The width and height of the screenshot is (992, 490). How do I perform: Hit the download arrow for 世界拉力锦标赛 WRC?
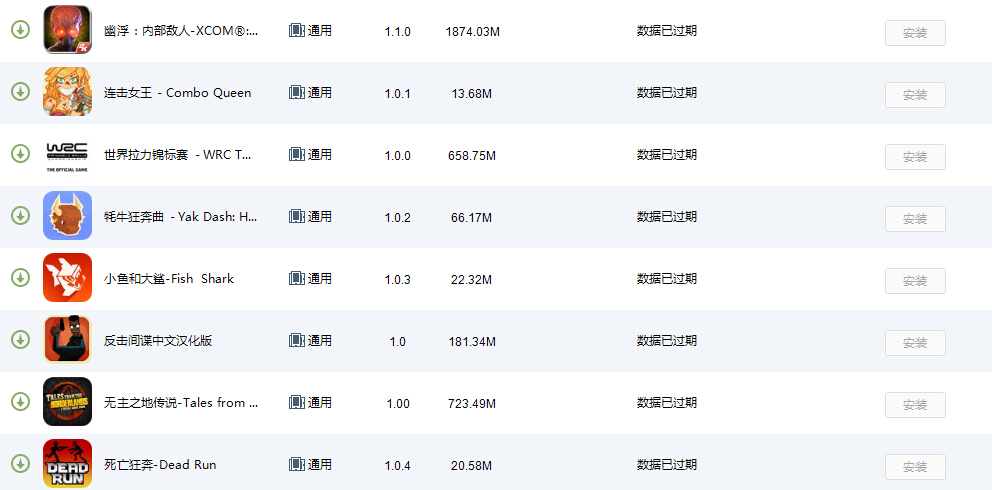pyautogui.click(x=20, y=154)
